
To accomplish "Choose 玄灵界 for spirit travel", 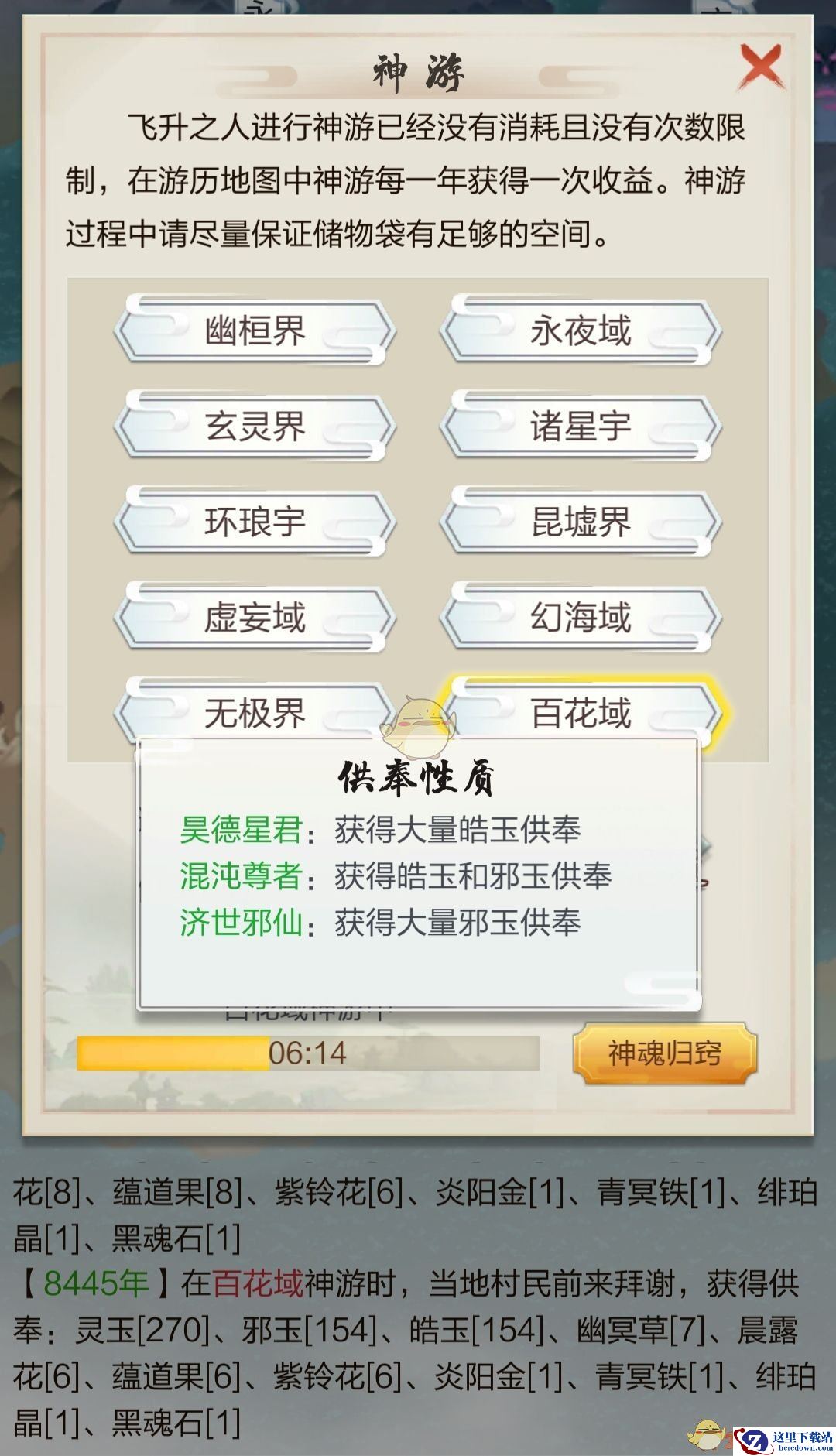I will (x=255, y=427).
